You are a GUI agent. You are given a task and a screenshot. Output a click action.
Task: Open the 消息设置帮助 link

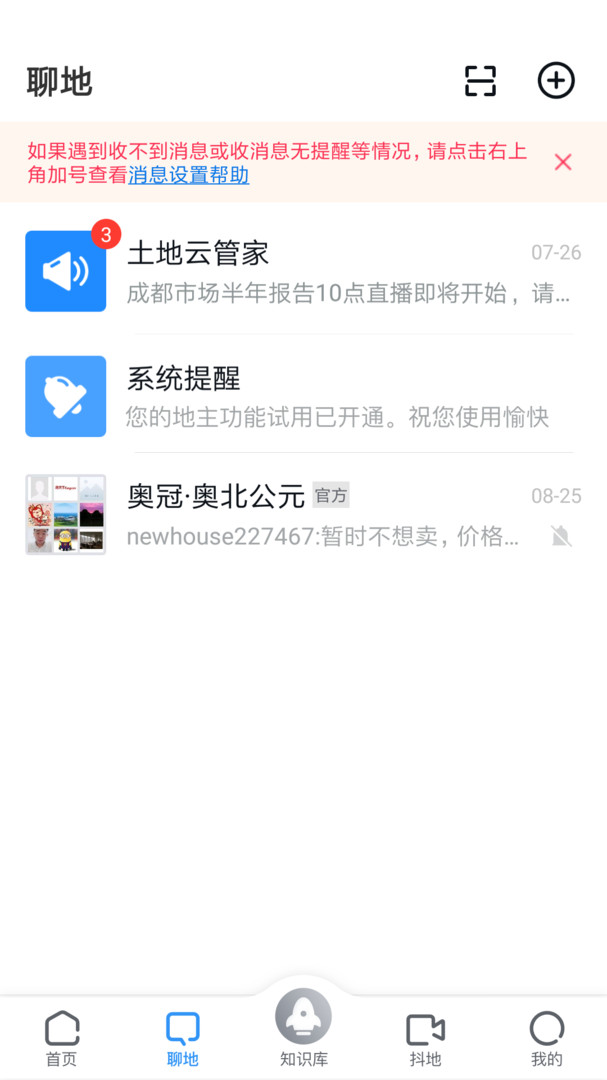click(x=189, y=176)
